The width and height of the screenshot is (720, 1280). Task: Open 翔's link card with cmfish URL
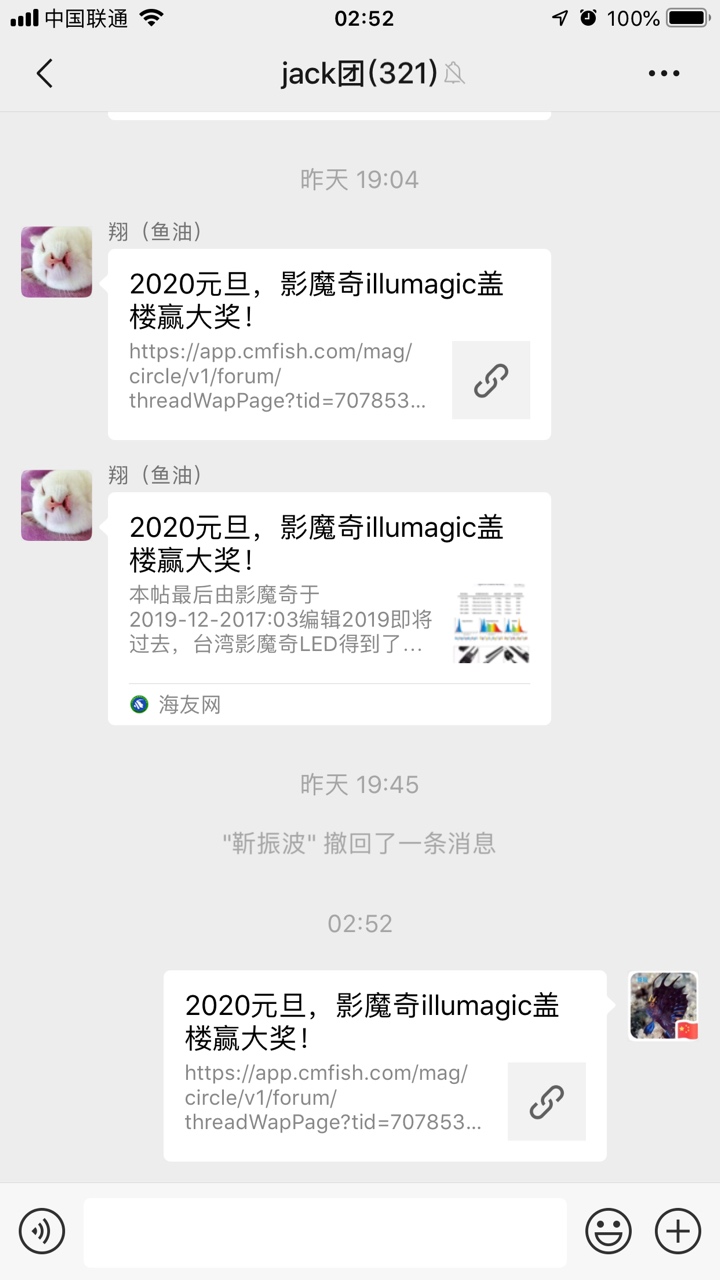[329, 344]
